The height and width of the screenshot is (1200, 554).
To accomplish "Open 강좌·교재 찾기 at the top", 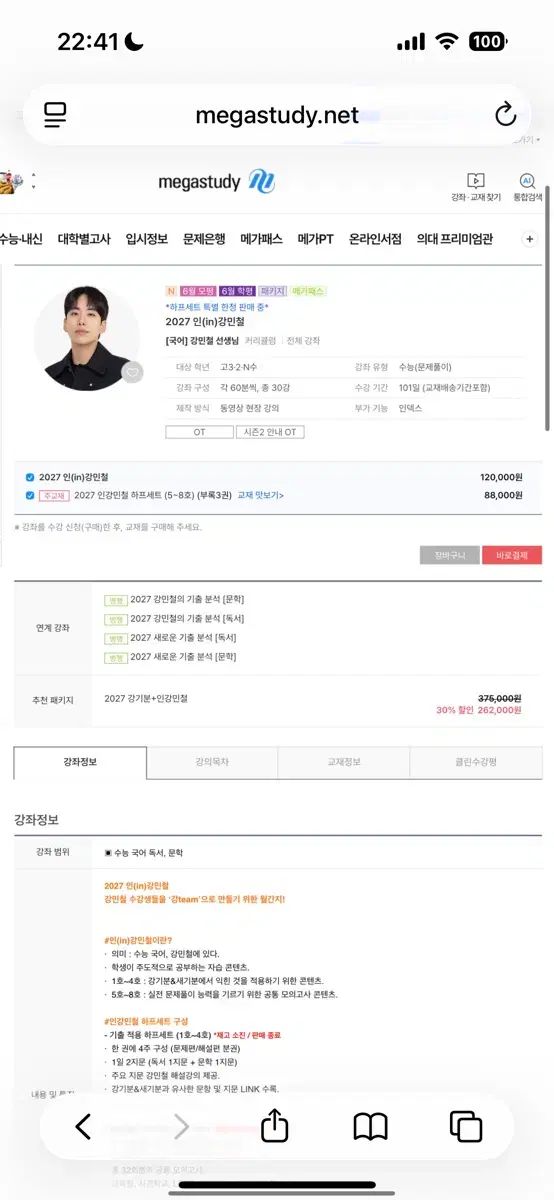I will pyautogui.click(x=476, y=187).
